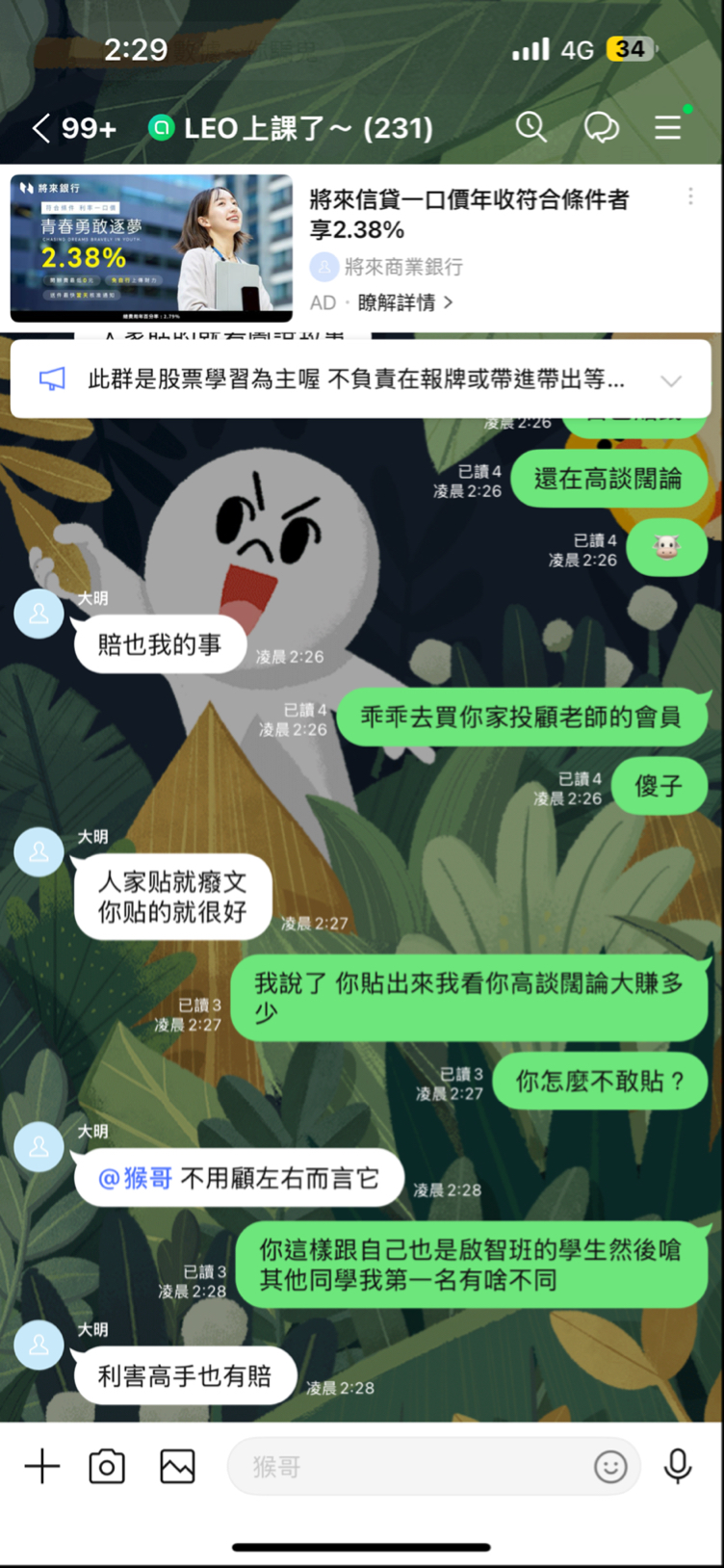Go back to the chat list
Screen dimensions: 724x1568
[40, 128]
